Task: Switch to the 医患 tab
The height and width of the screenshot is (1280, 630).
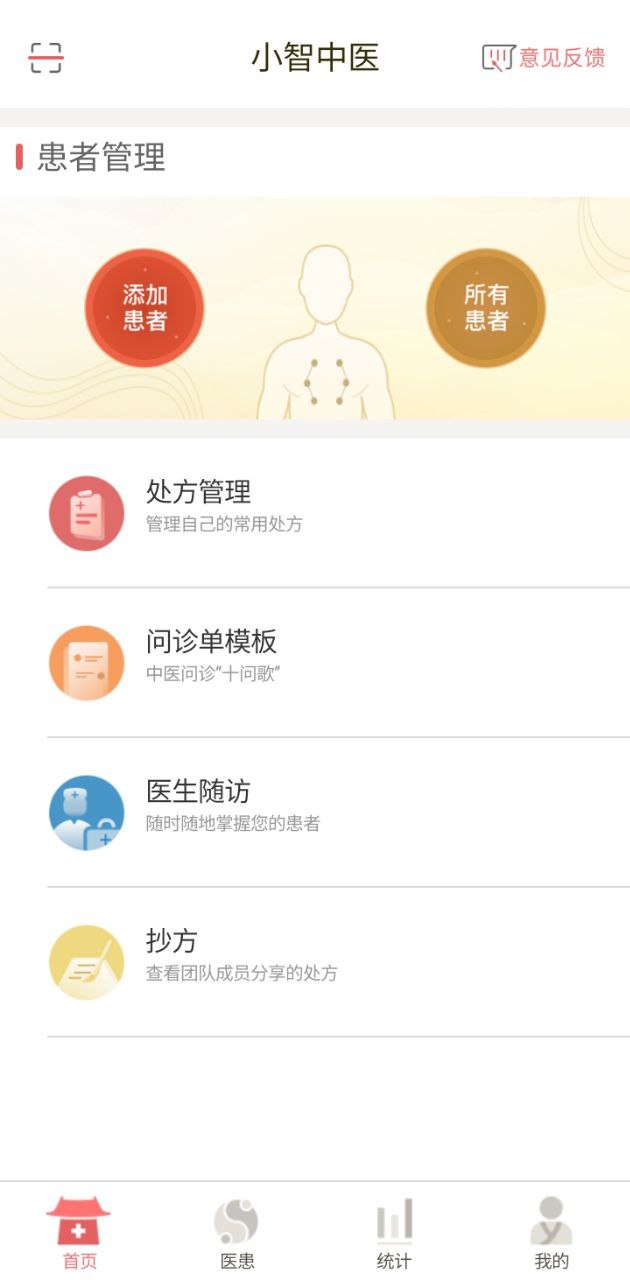Action: [237, 1234]
